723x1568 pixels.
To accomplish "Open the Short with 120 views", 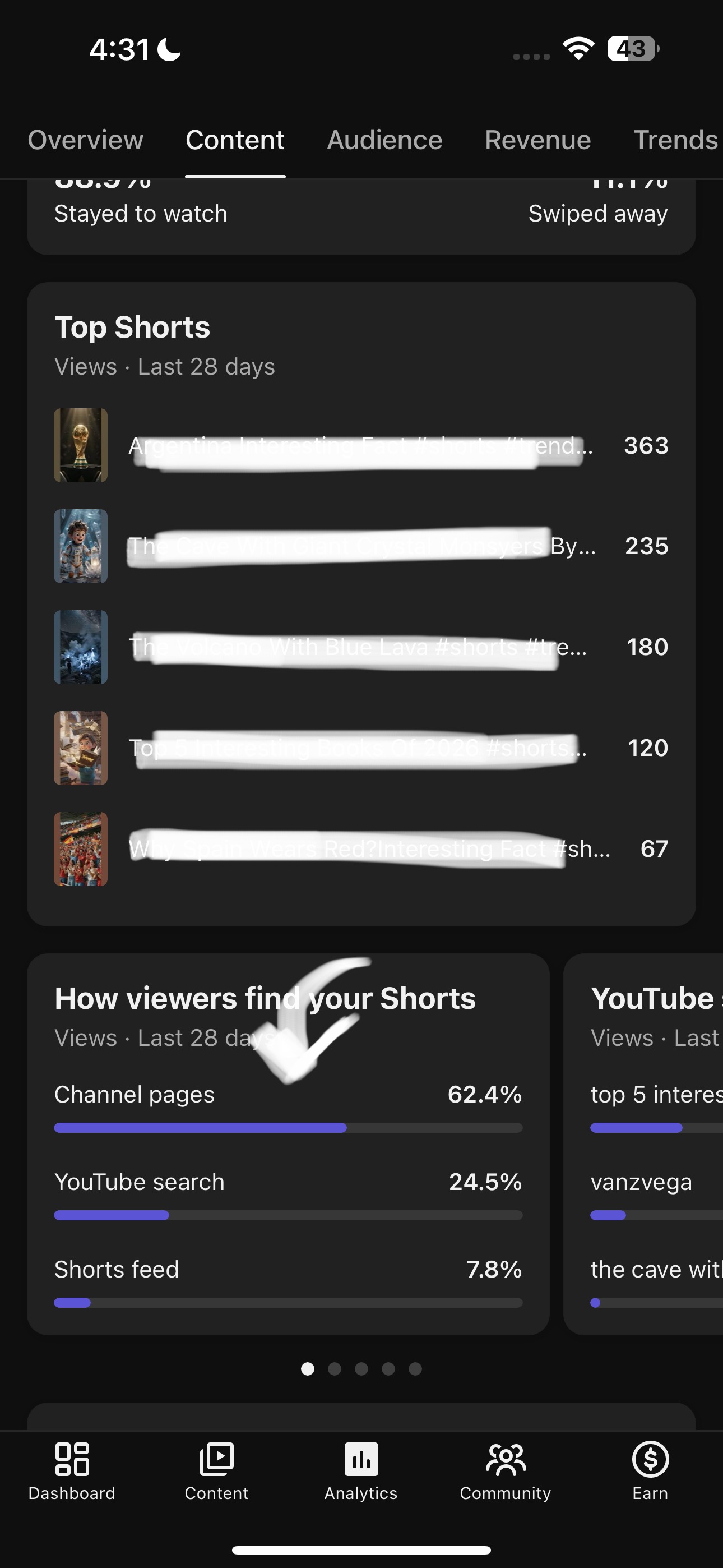I will pos(361,748).
